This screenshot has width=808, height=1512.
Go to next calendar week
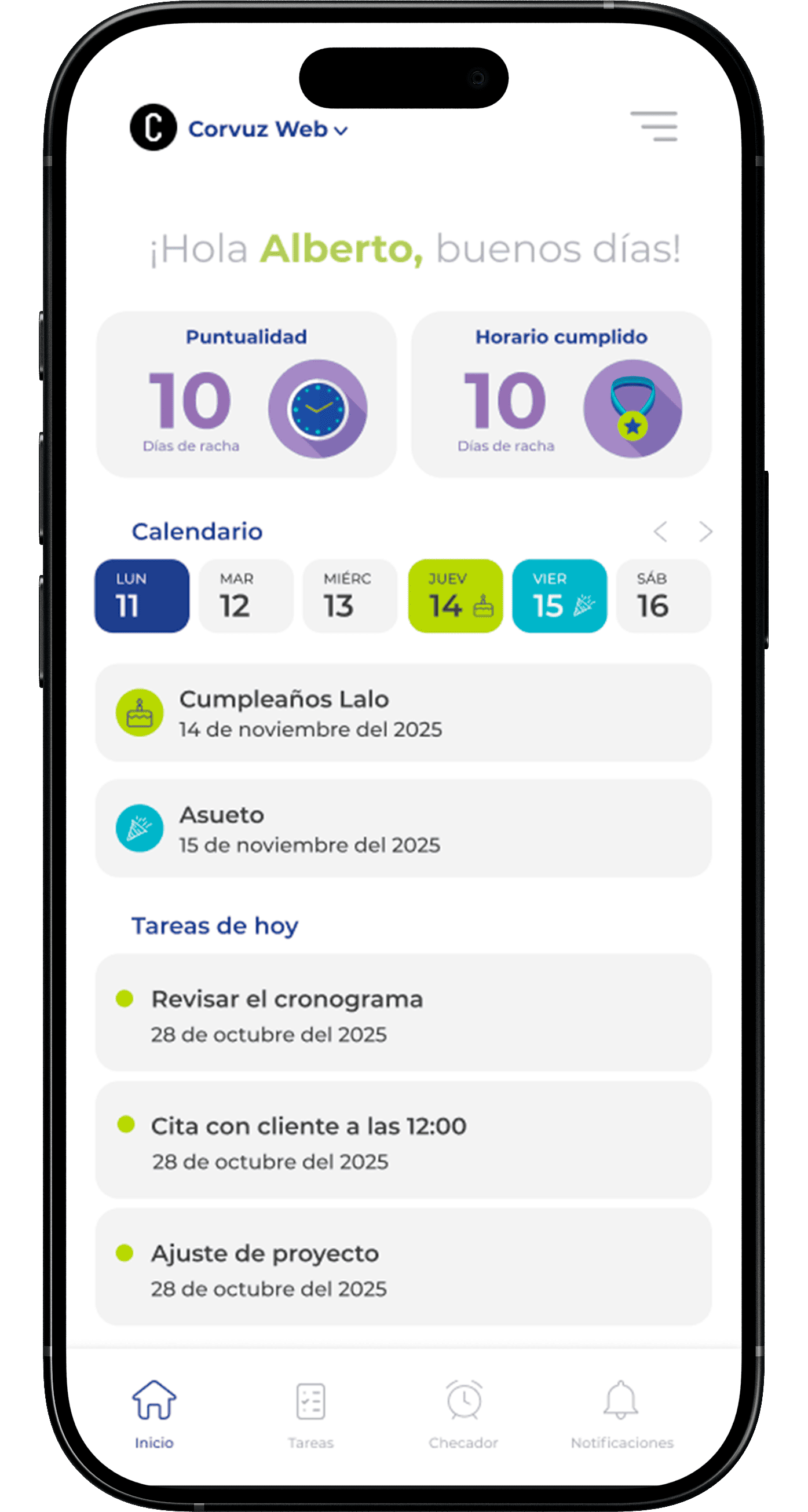(705, 532)
